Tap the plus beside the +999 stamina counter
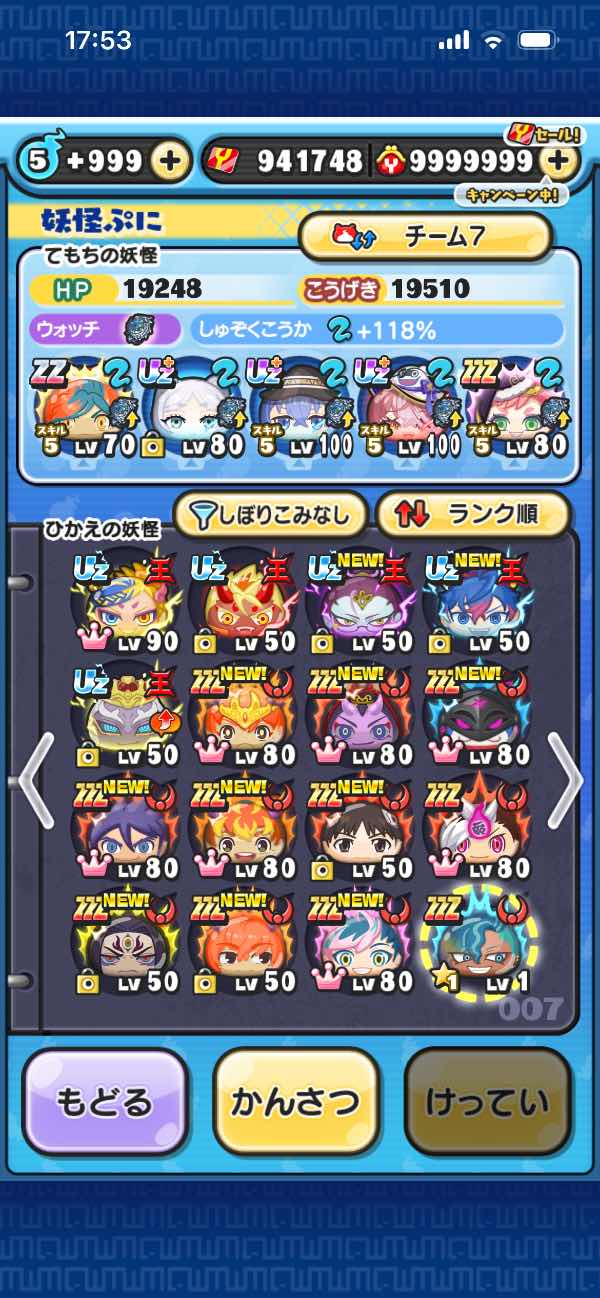Image resolution: width=600 pixels, height=1298 pixels. pos(171,162)
